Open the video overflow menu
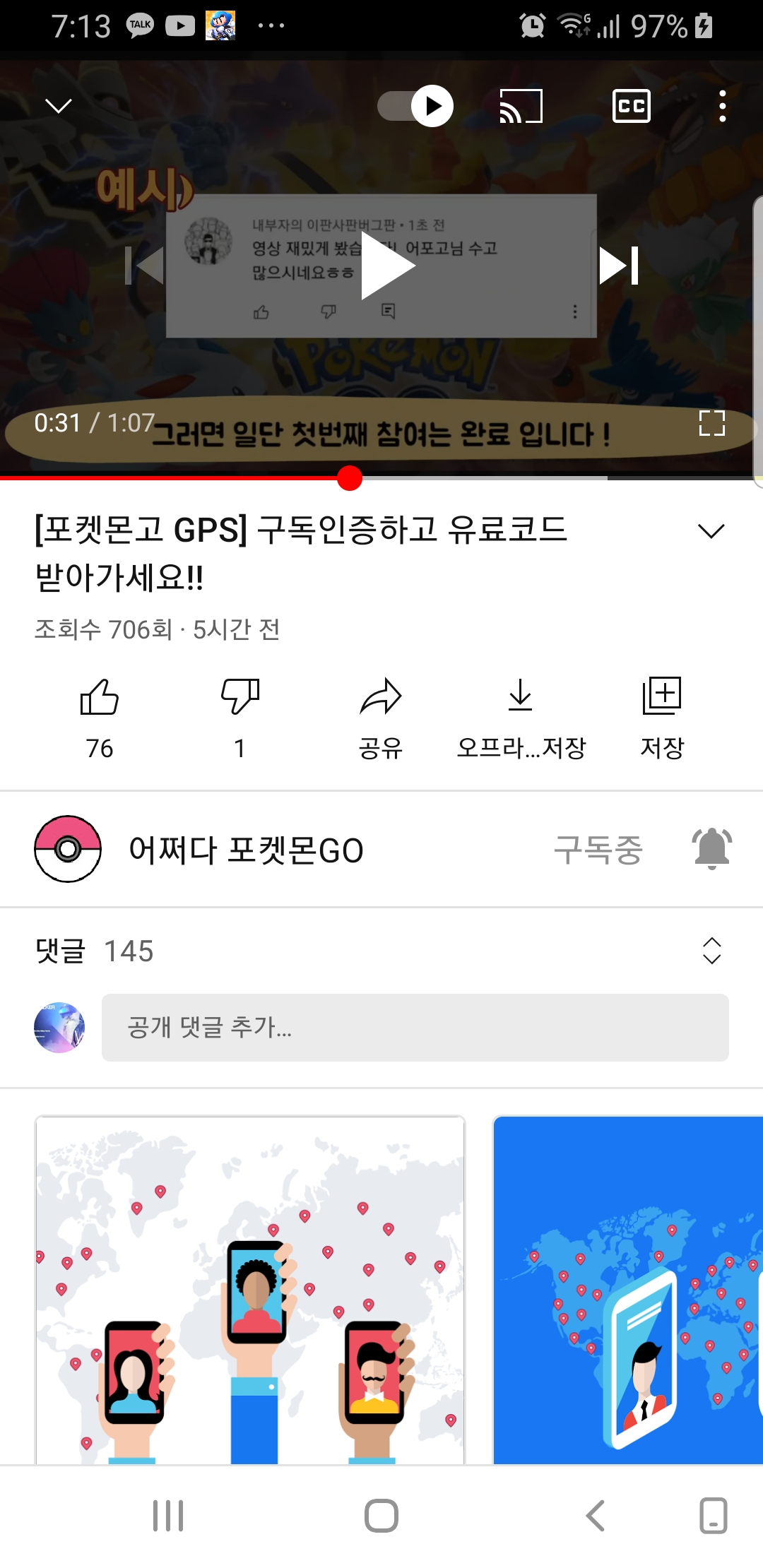Viewport: 763px width, 1568px height. point(722,106)
